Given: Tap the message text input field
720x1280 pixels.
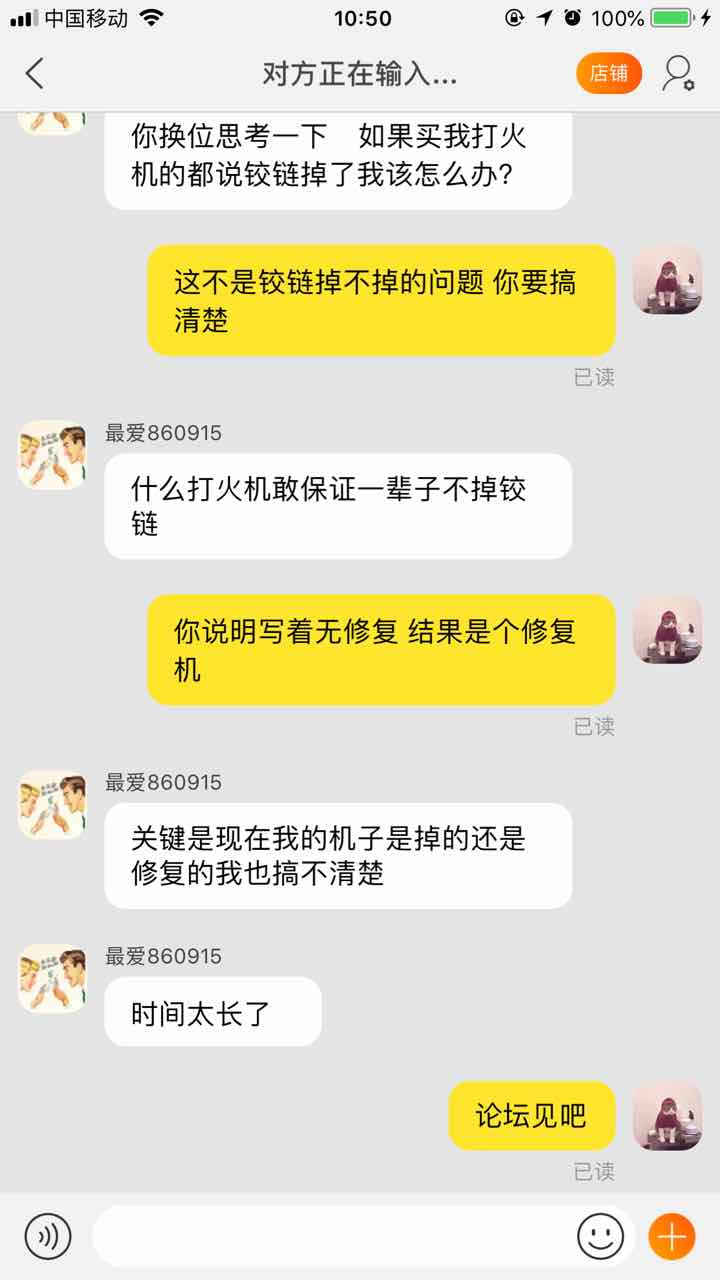Looking at the screenshot, I should point(335,1236).
